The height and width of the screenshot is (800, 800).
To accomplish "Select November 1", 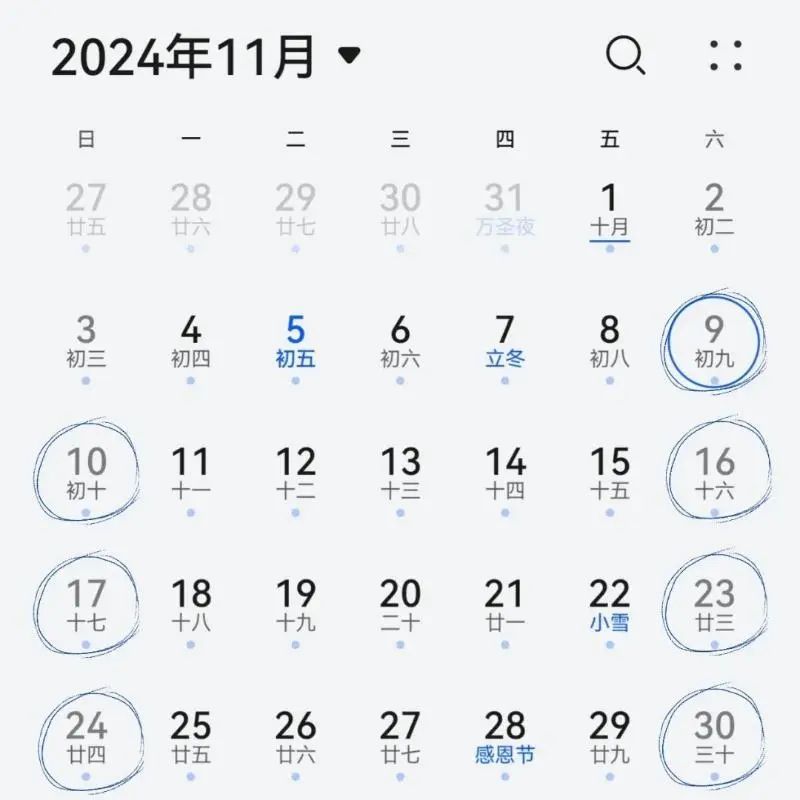I will coord(609,209).
